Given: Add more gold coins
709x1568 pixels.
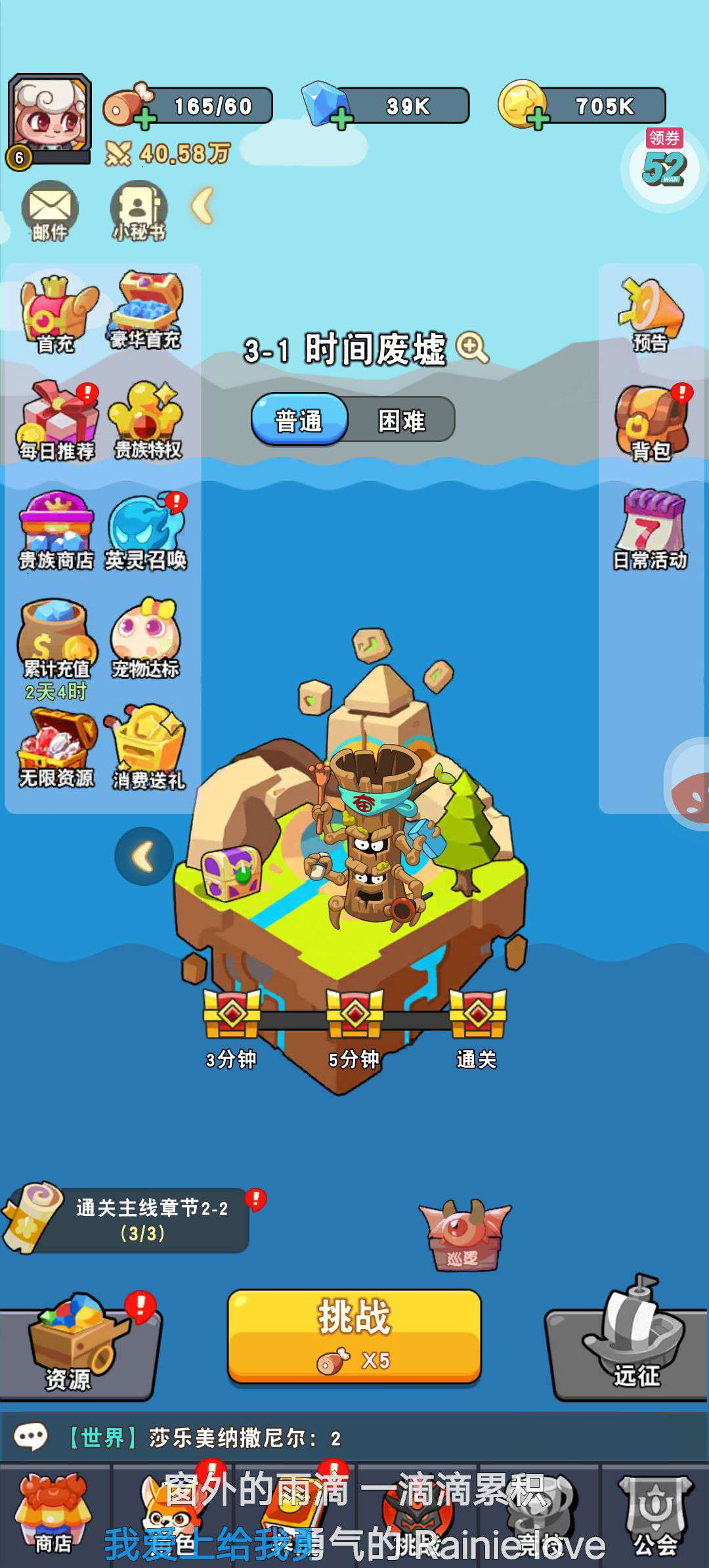Looking at the screenshot, I should (x=538, y=119).
